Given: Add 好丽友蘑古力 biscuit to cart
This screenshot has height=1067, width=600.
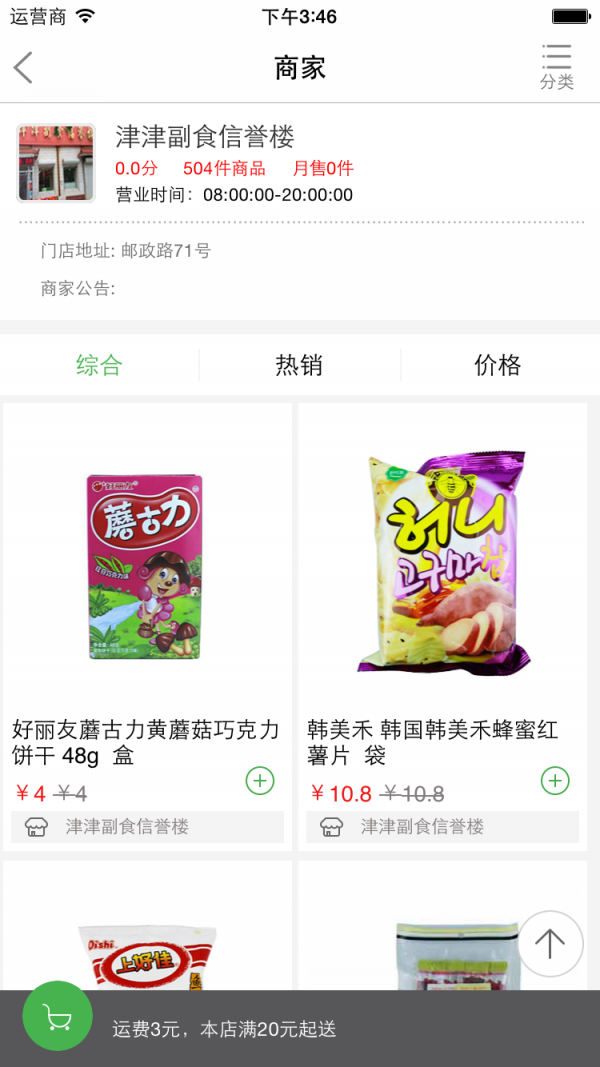Looking at the screenshot, I should tap(260, 780).
